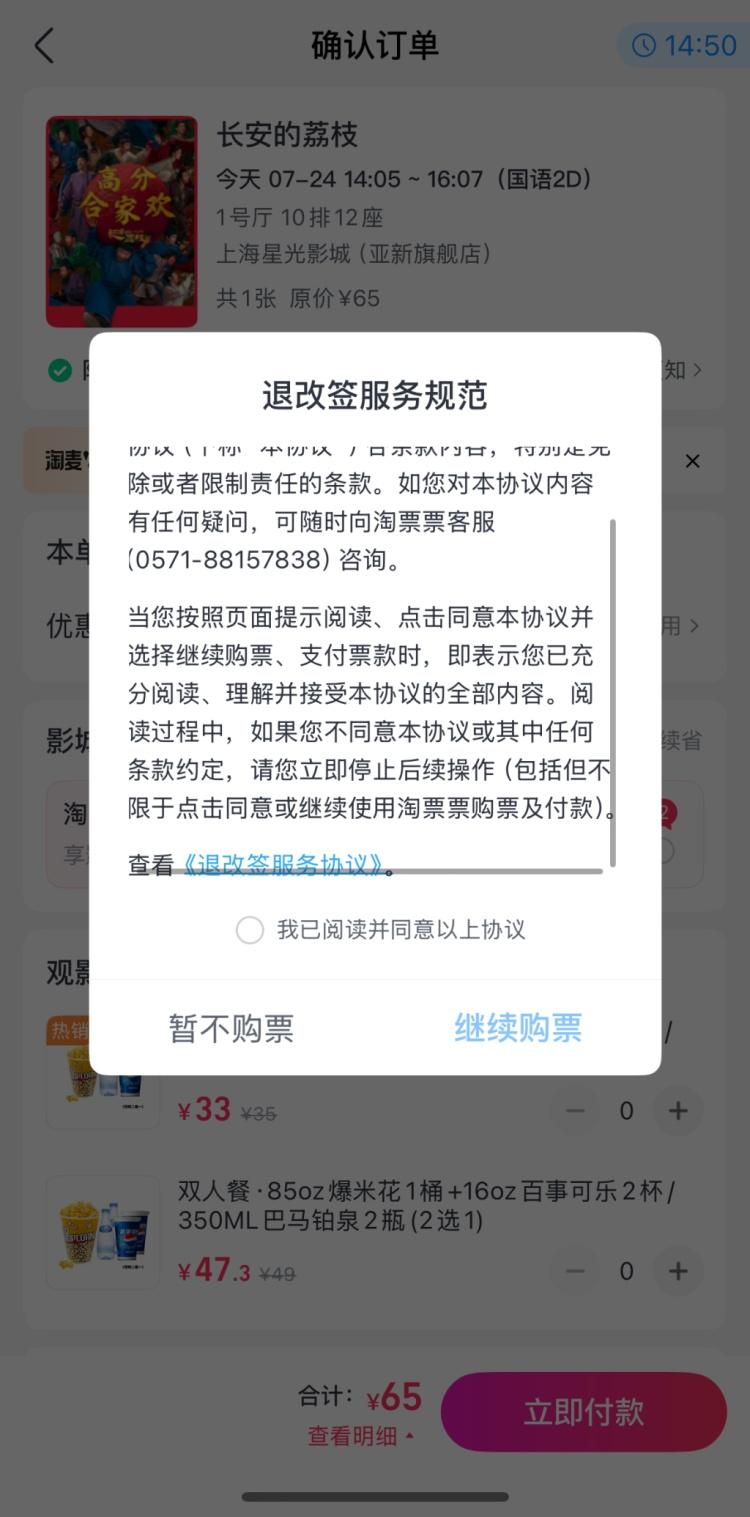Dismiss the 淘麦 banner with the X

point(692,461)
